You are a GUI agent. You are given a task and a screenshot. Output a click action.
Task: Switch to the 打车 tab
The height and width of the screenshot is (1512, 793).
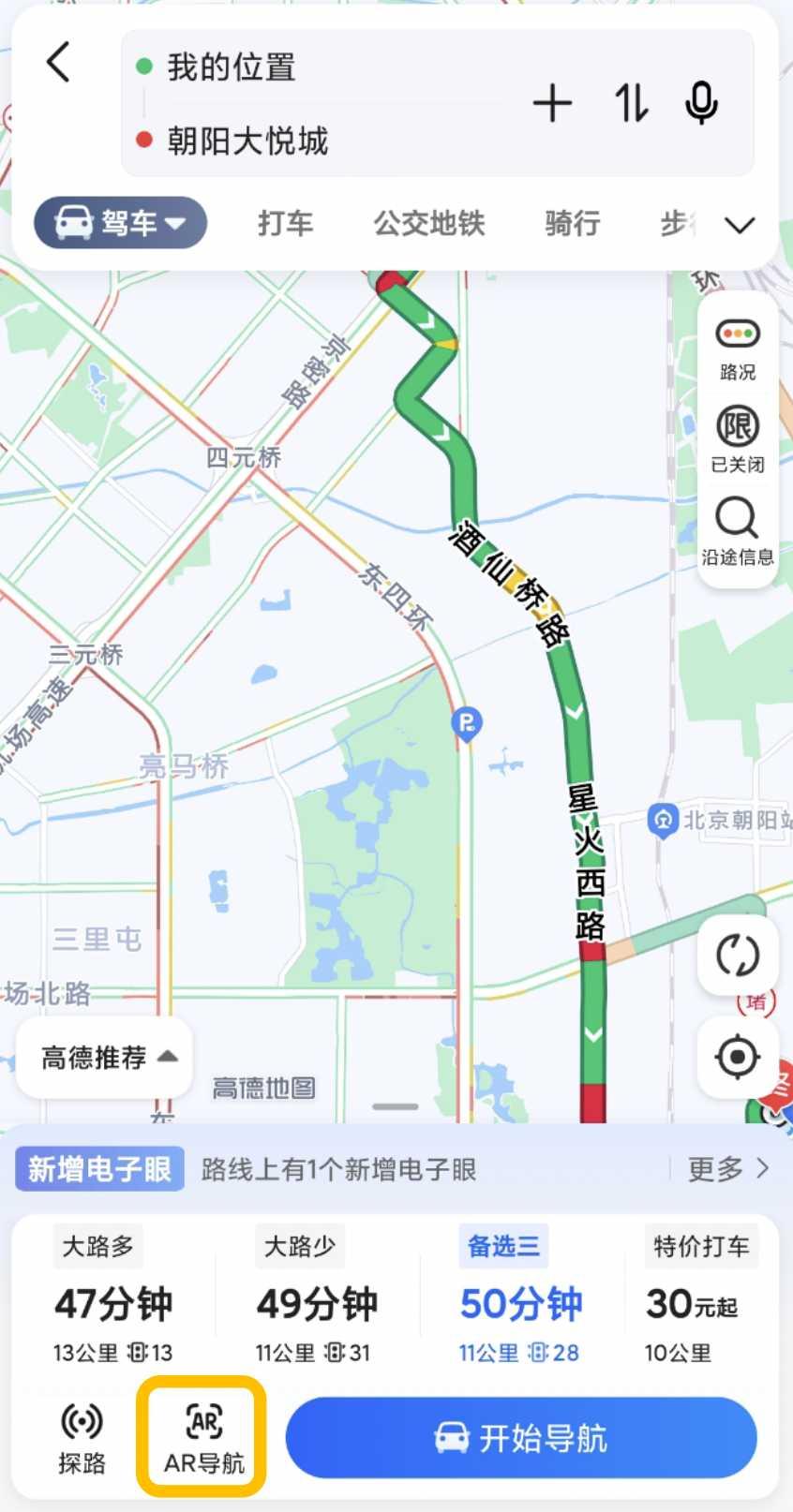tap(285, 224)
